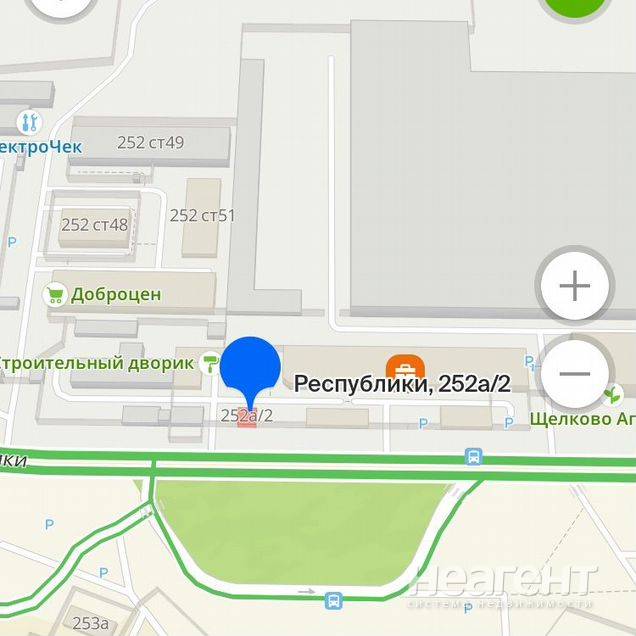The image size is (636, 636).
Task: Open the Строительный дворик marker
Action: point(210,363)
